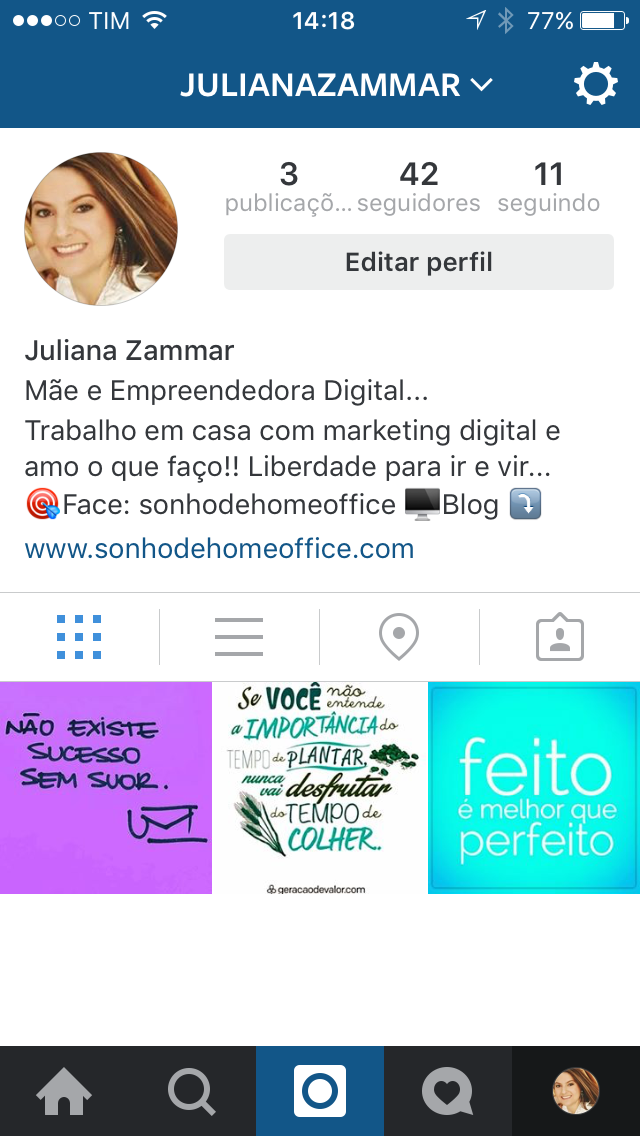Go to the home feed tab
640x1136 pixels.
coord(64,1091)
